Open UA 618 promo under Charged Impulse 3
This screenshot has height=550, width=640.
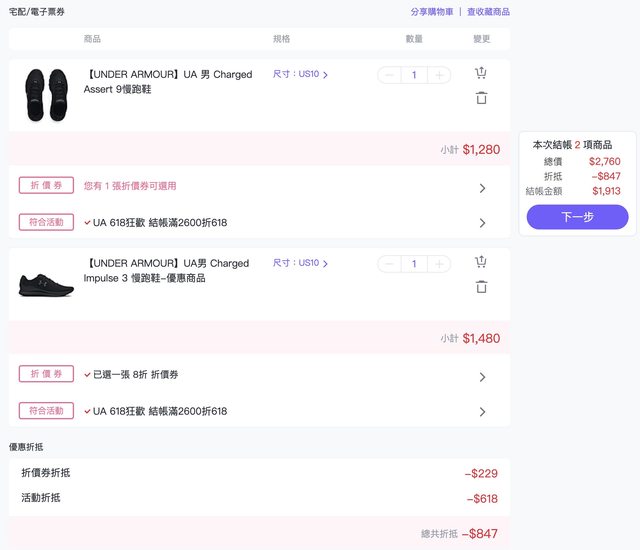pos(482,412)
